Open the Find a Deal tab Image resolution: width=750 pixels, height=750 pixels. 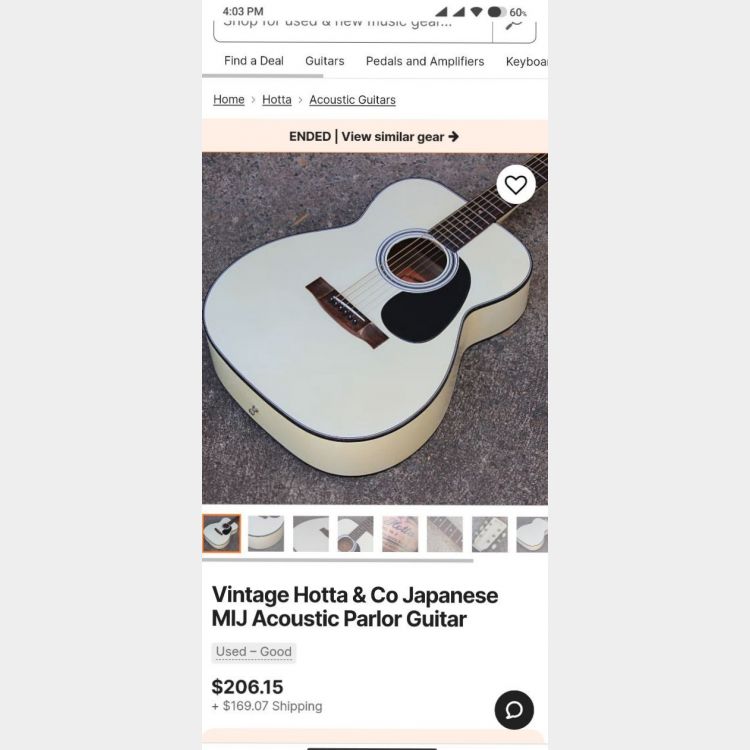point(254,61)
